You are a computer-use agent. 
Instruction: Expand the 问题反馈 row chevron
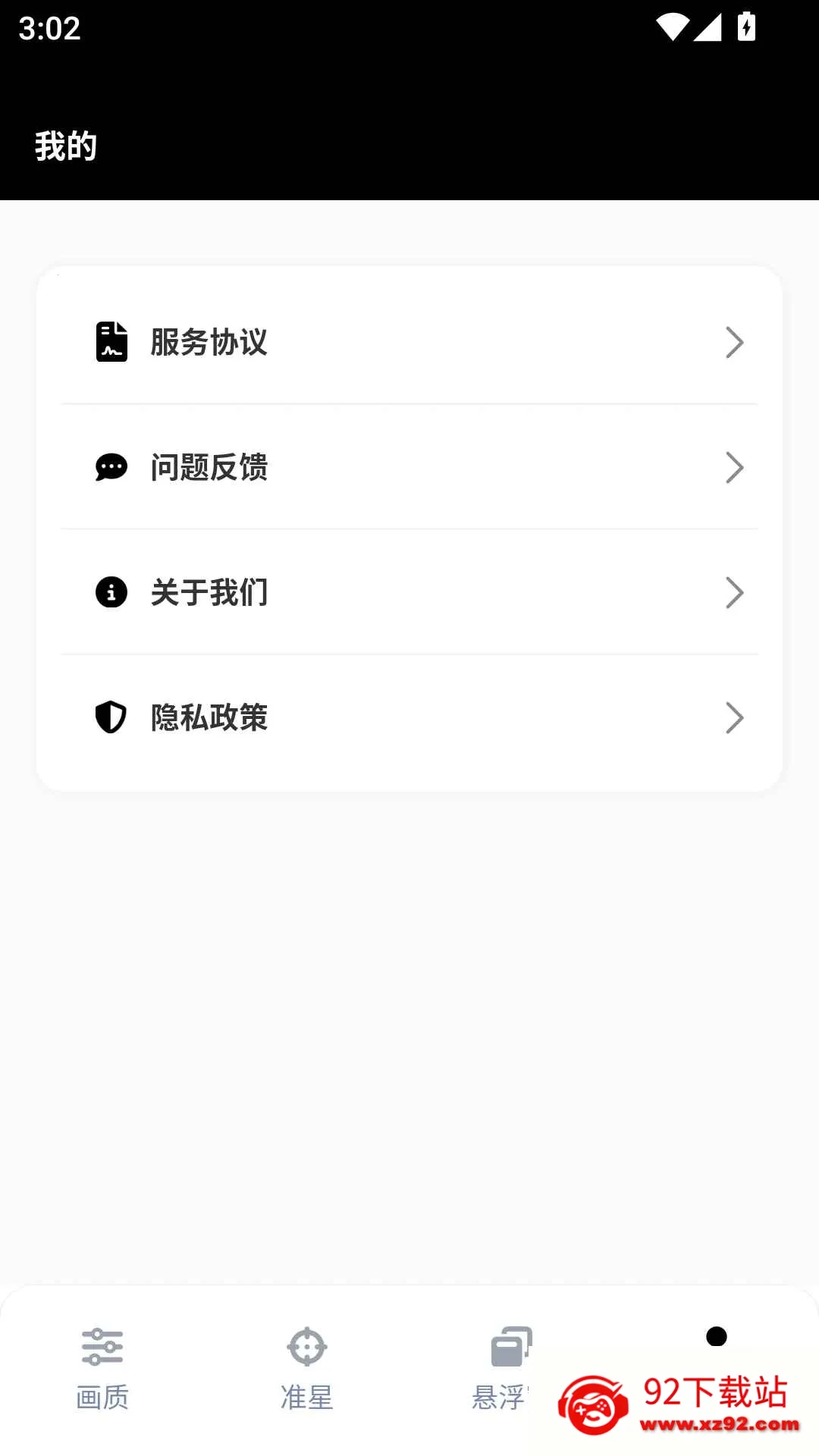733,467
